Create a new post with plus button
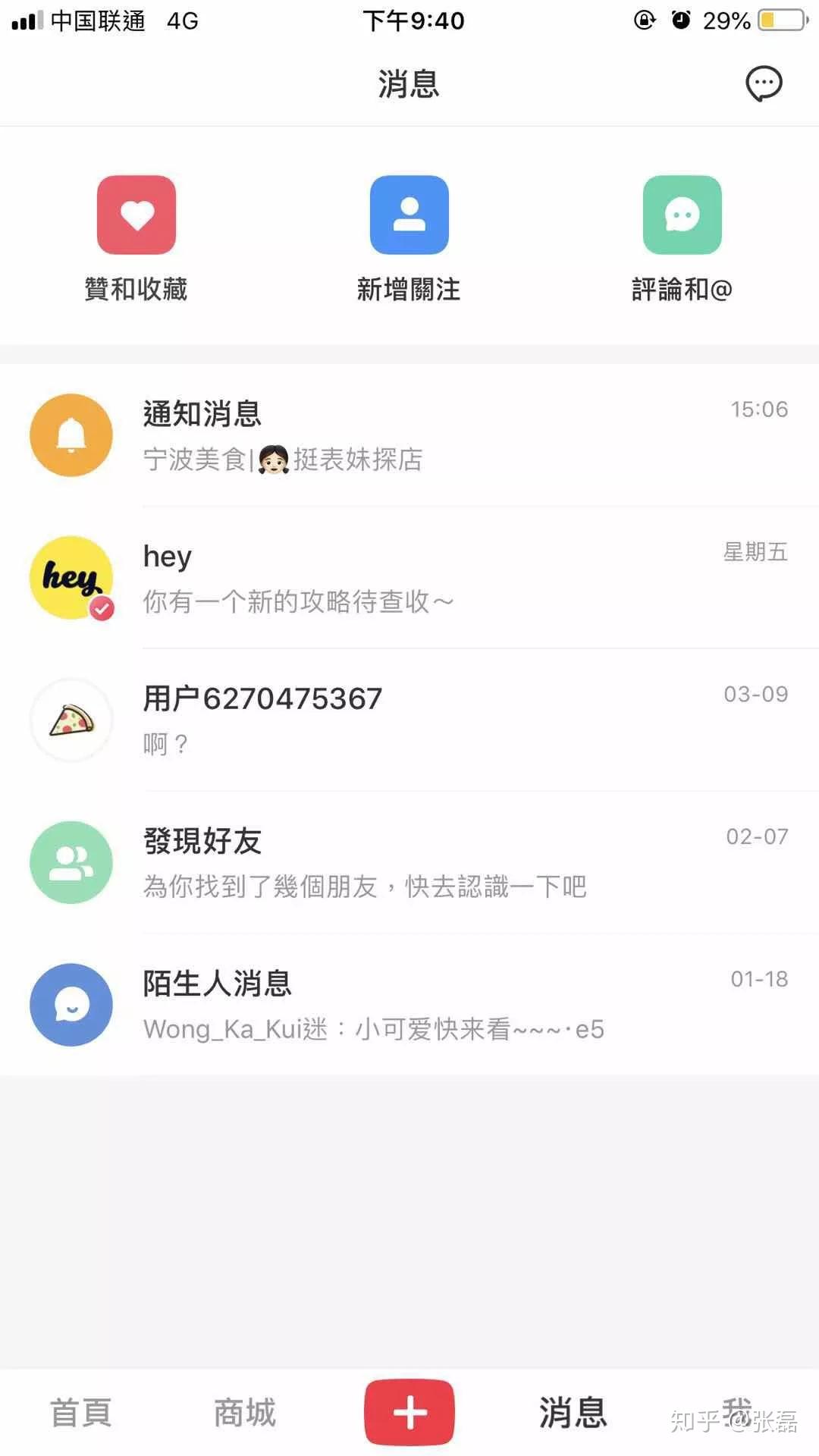The height and width of the screenshot is (1456, 819). coord(409,1413)
